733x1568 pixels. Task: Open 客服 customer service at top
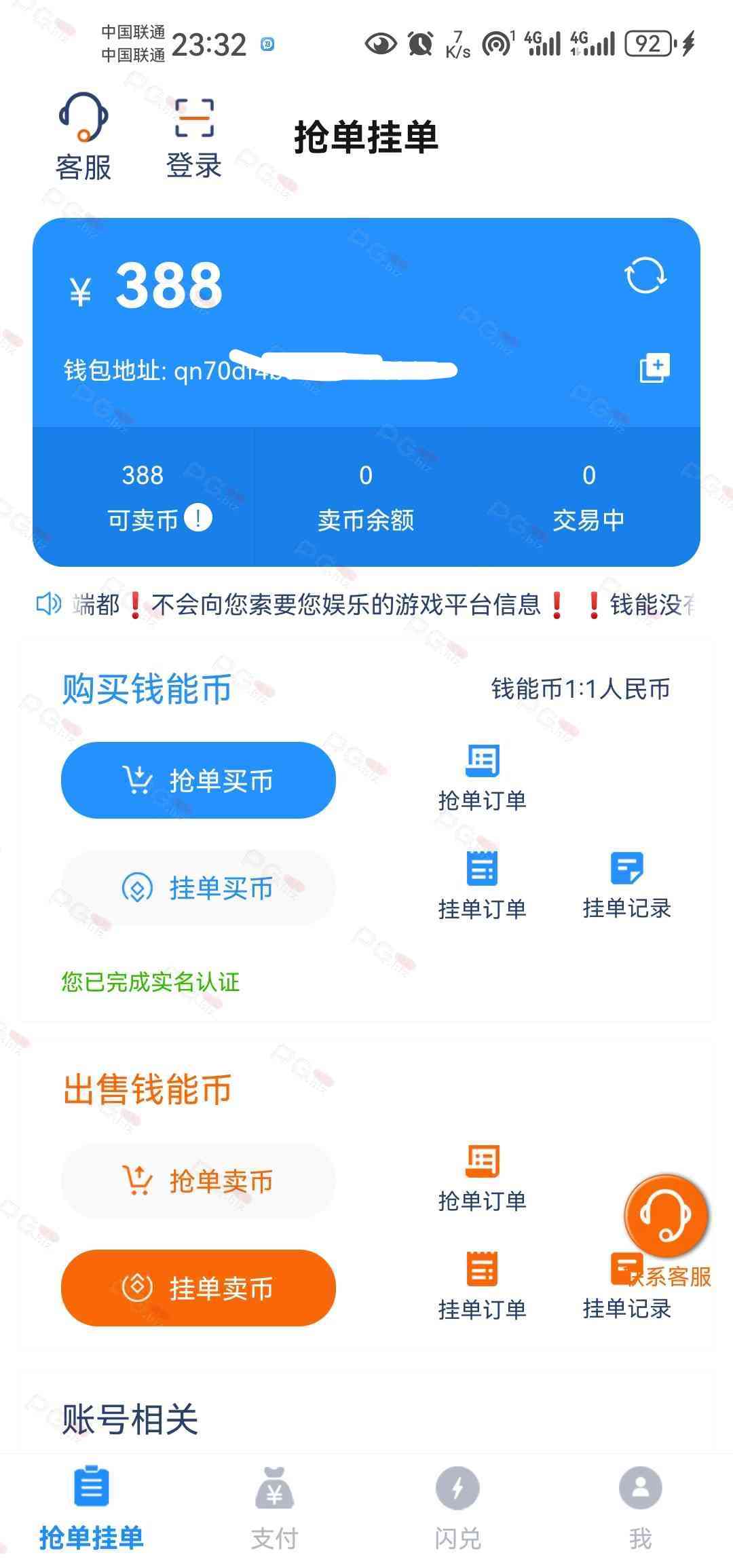tap(83, 136)
